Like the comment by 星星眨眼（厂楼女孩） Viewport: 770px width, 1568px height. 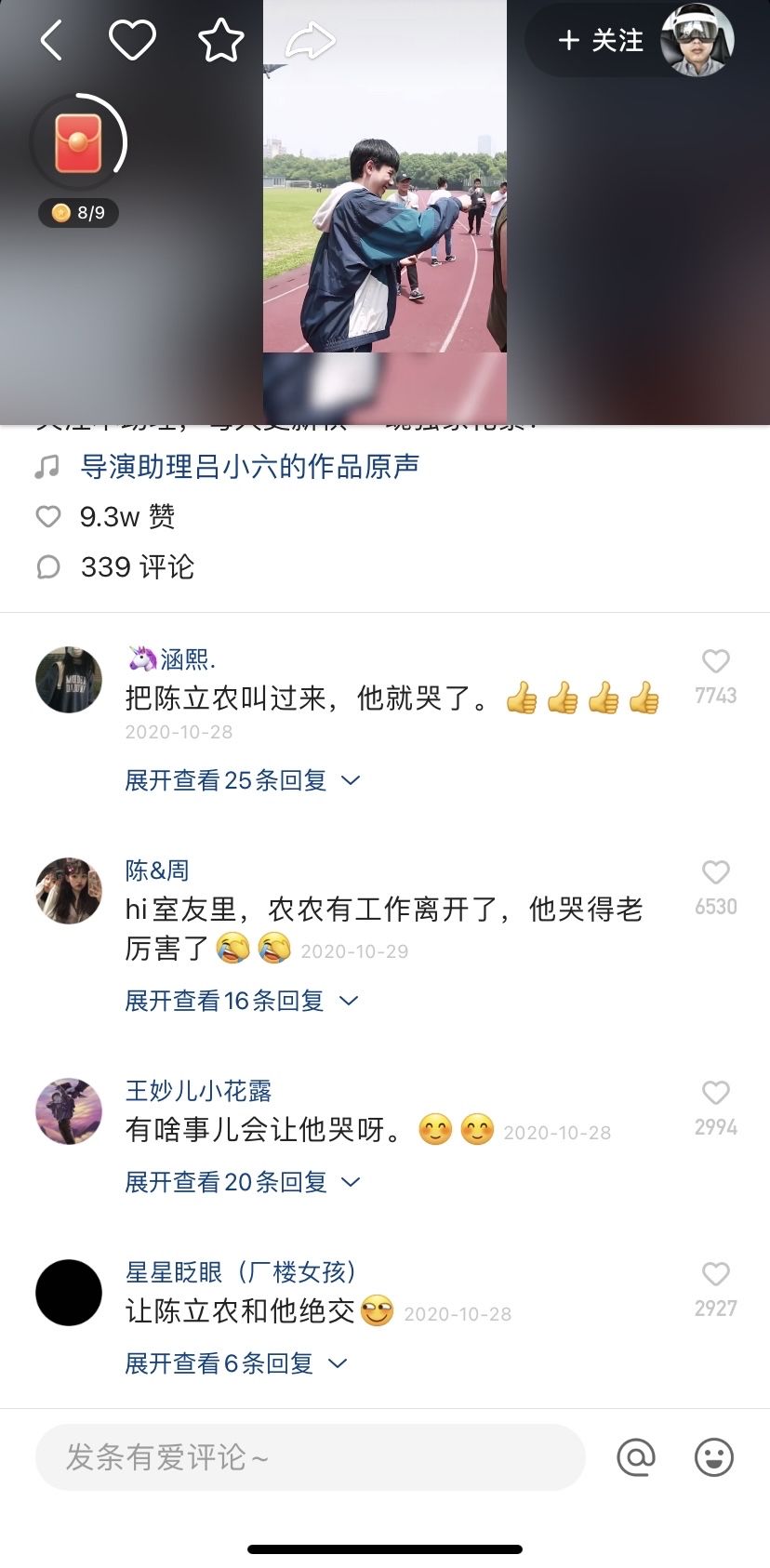715,1275
